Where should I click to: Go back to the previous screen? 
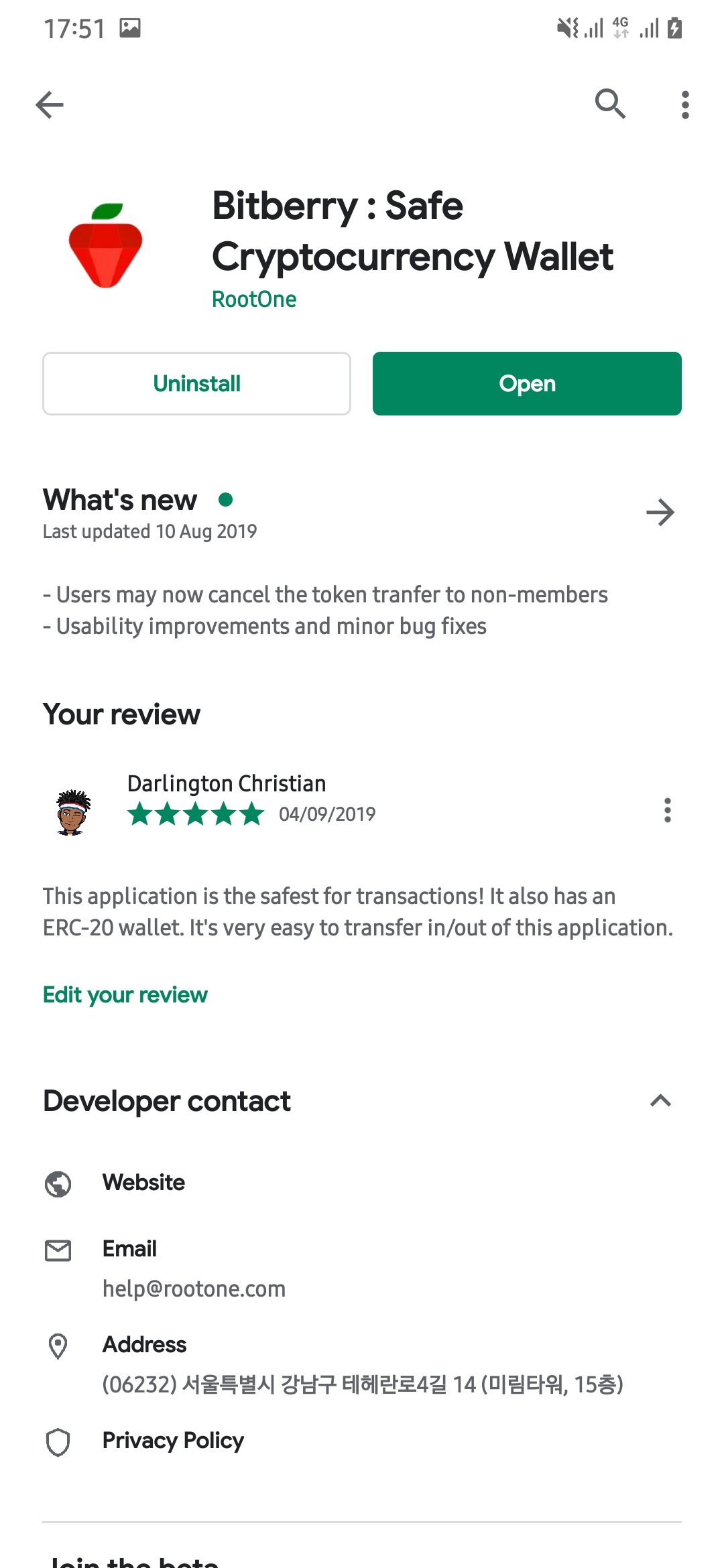(x=50, y=105)
